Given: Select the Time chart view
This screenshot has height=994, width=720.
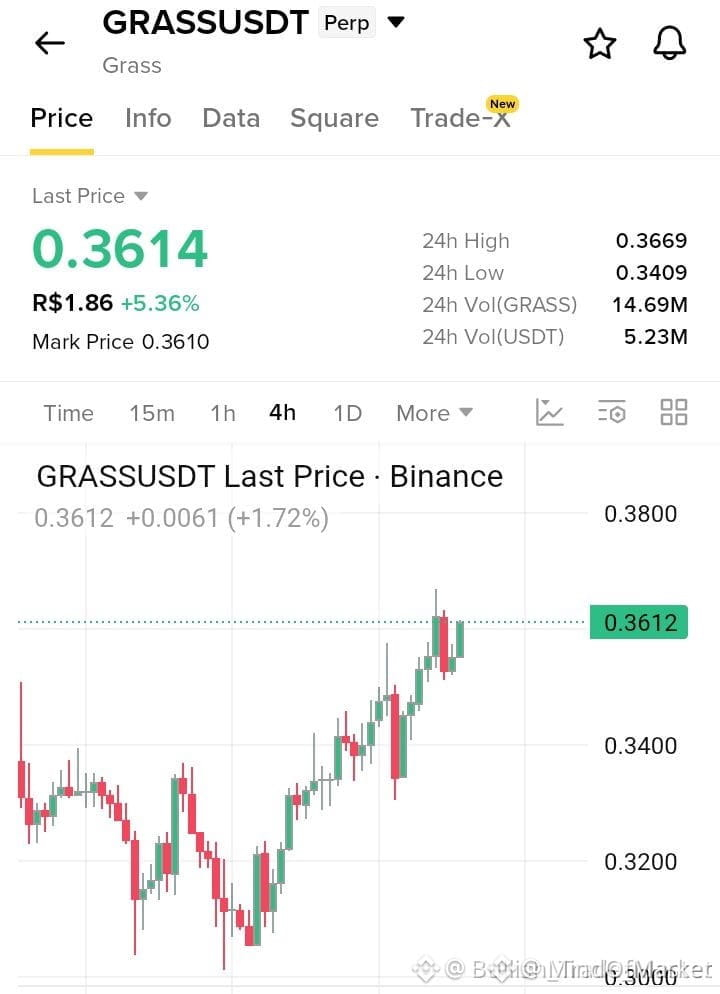Looking at the screenshot, I should pos(68,413).
